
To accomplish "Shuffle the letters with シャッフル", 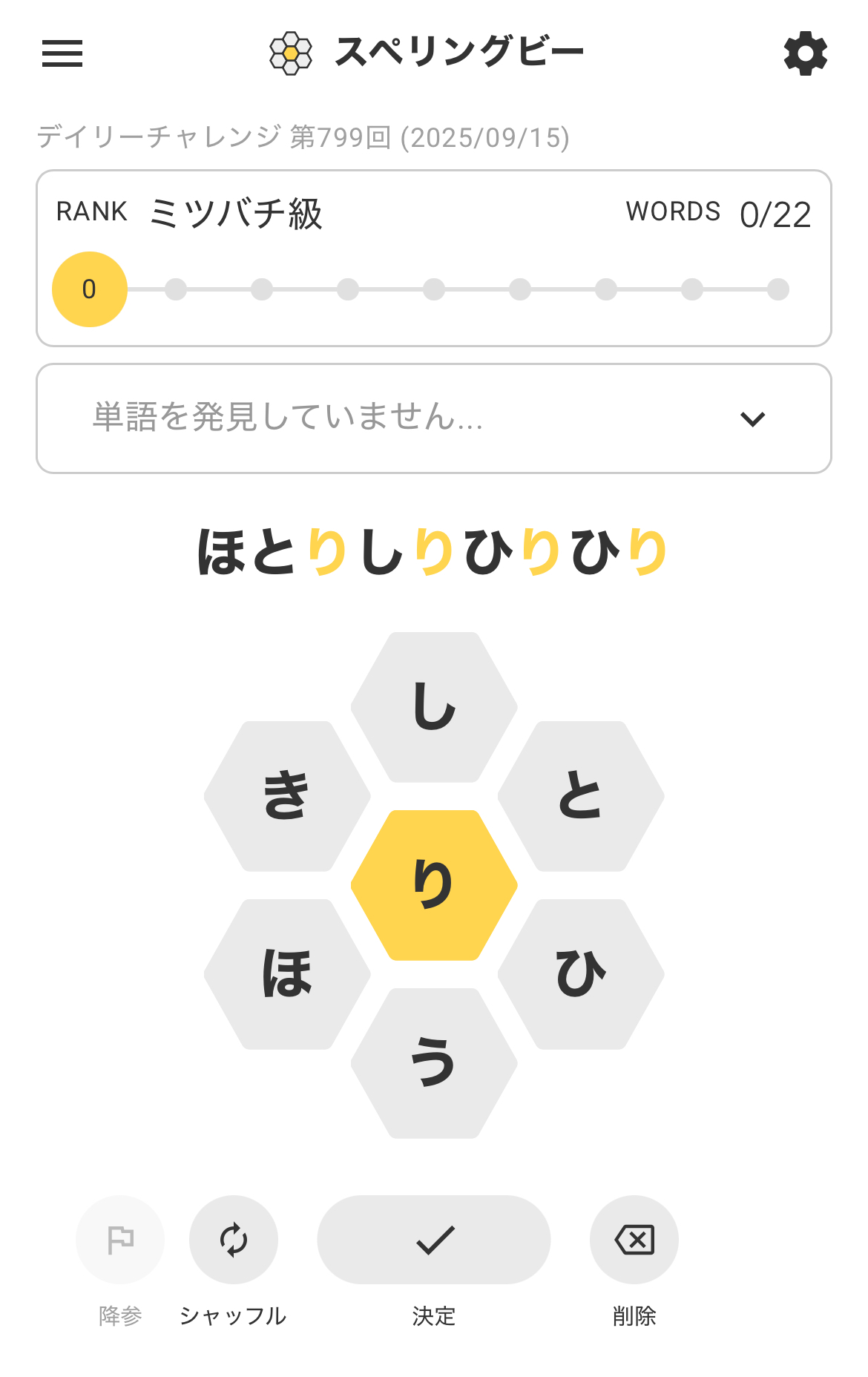I will pos(234,1240).
